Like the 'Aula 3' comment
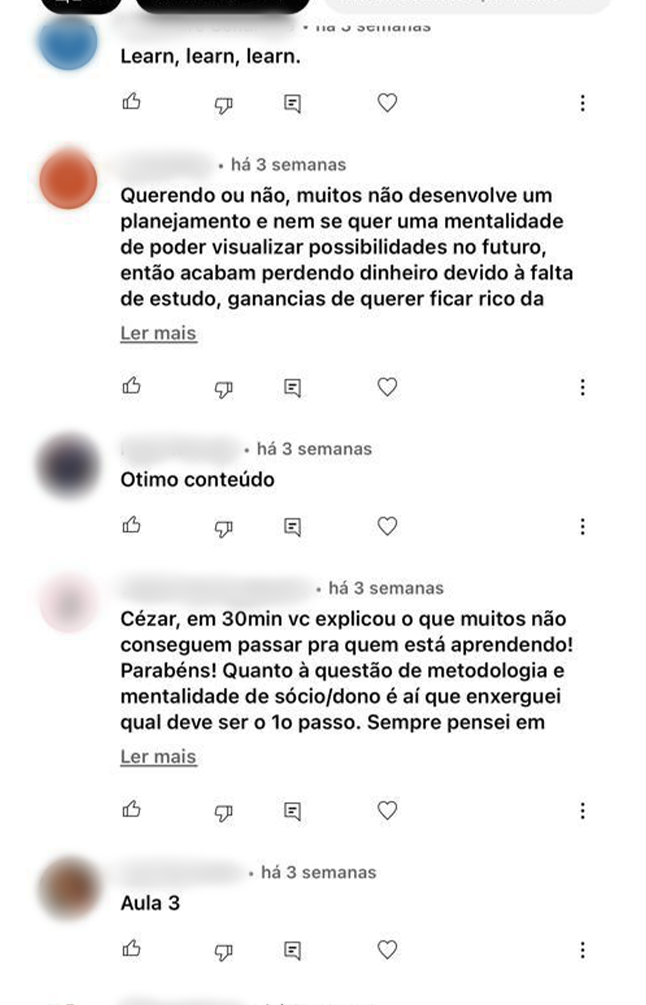 point(130,948)
